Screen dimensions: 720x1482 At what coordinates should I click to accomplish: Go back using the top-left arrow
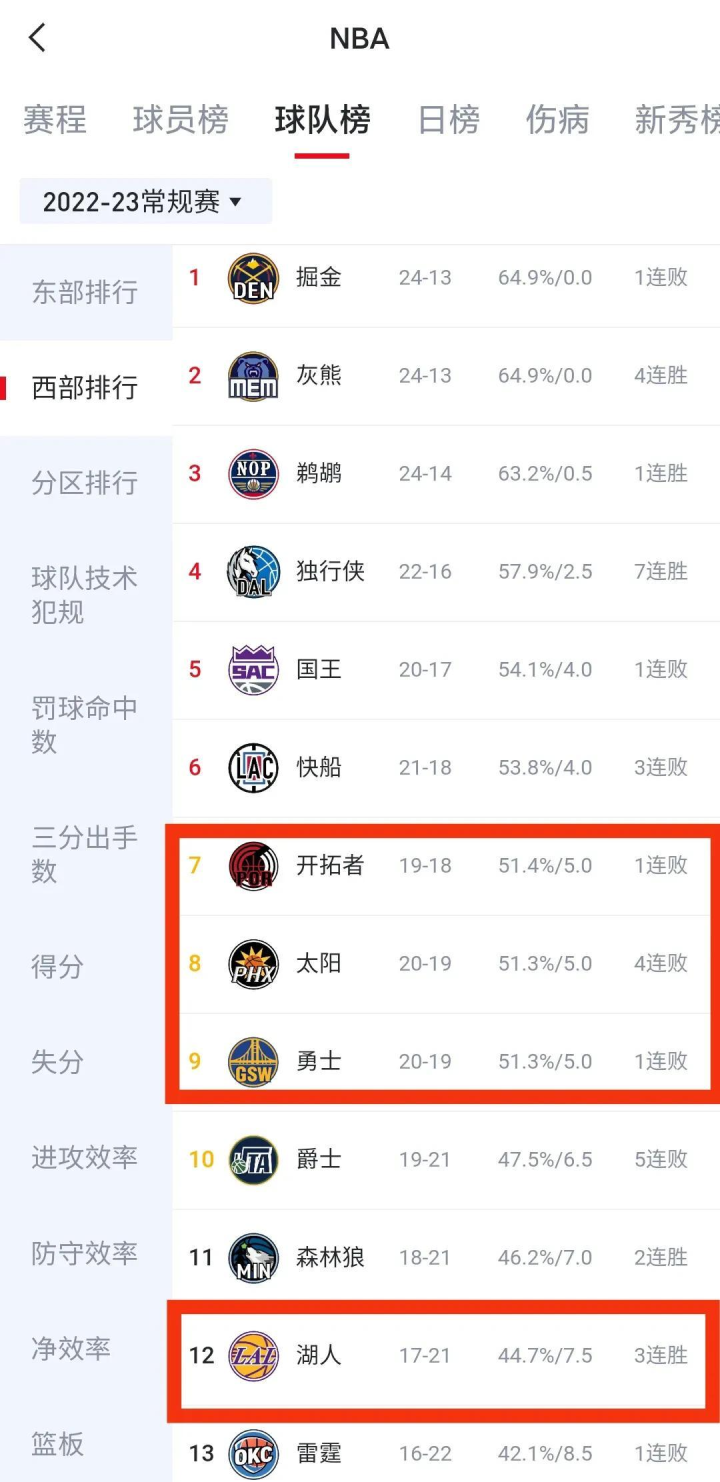[x=38, y=38]
